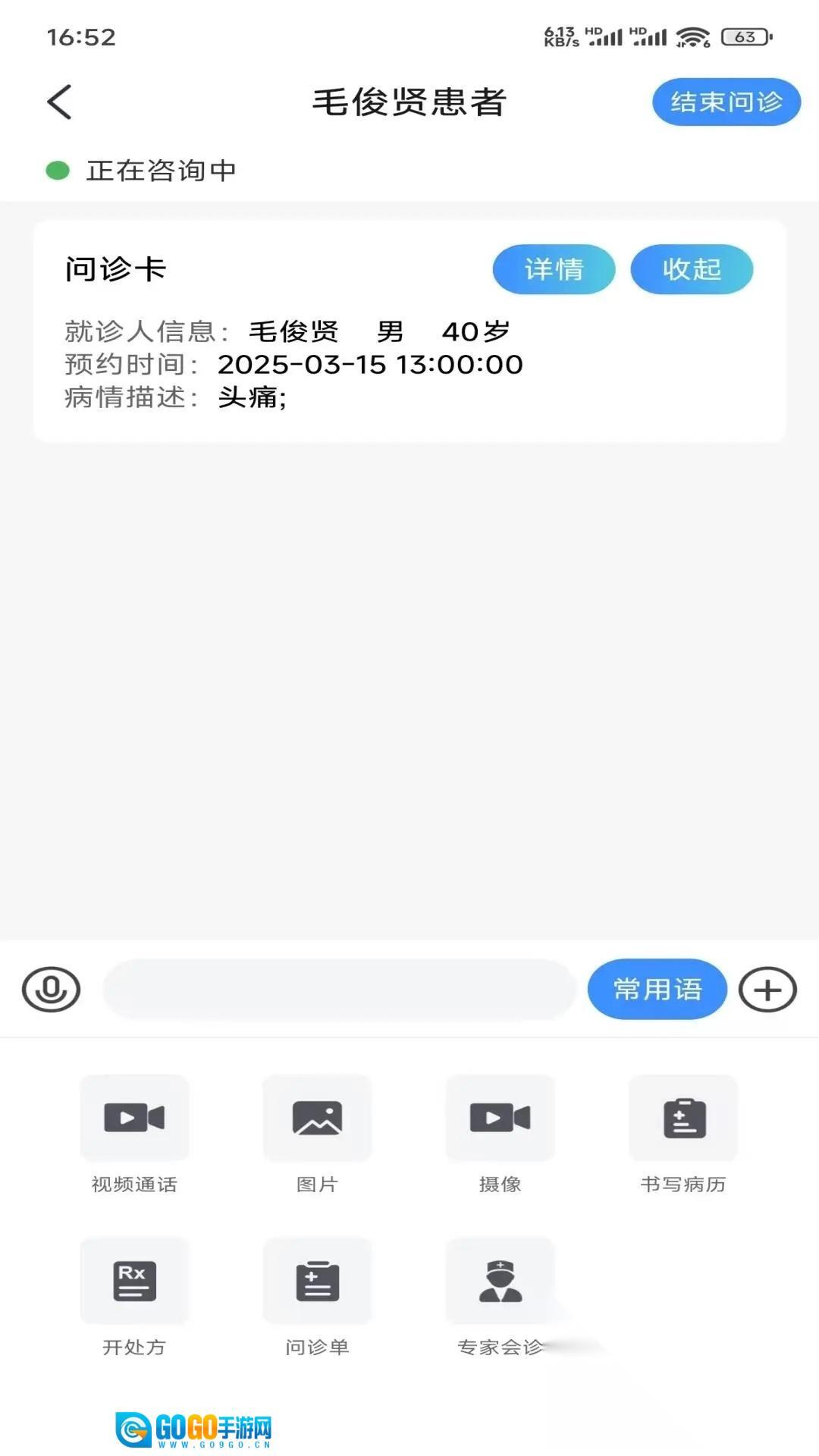Open the 常用语 quick phrases
This screenshot has width=819, height=1456.
pyautogui.click(x=657, y=990)
